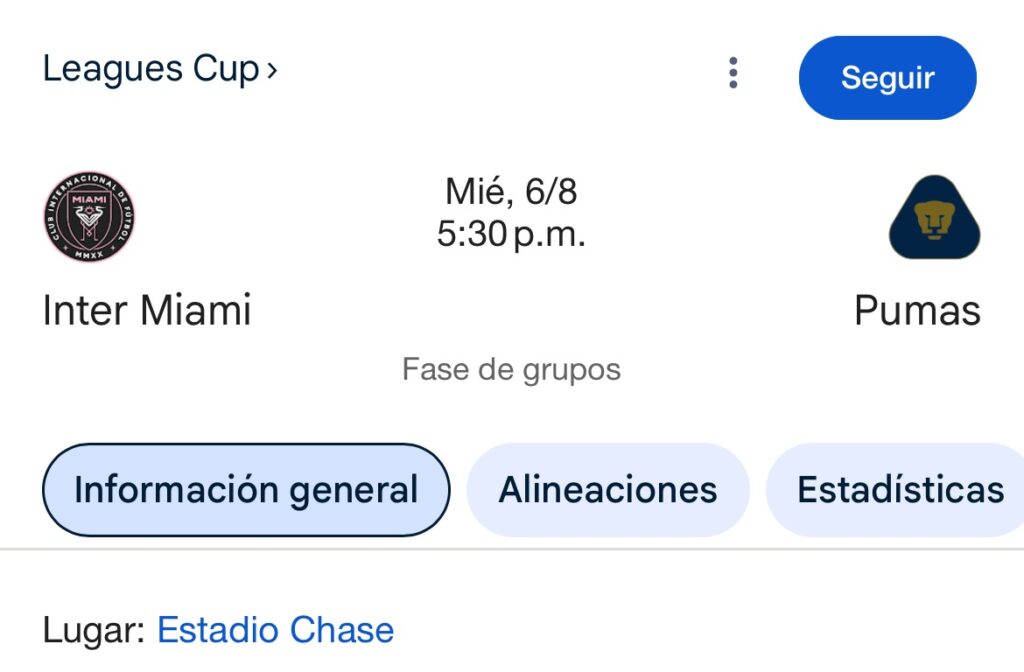
Task: Switch to the Estadísticas tab
Action: [x=900, y=490]
